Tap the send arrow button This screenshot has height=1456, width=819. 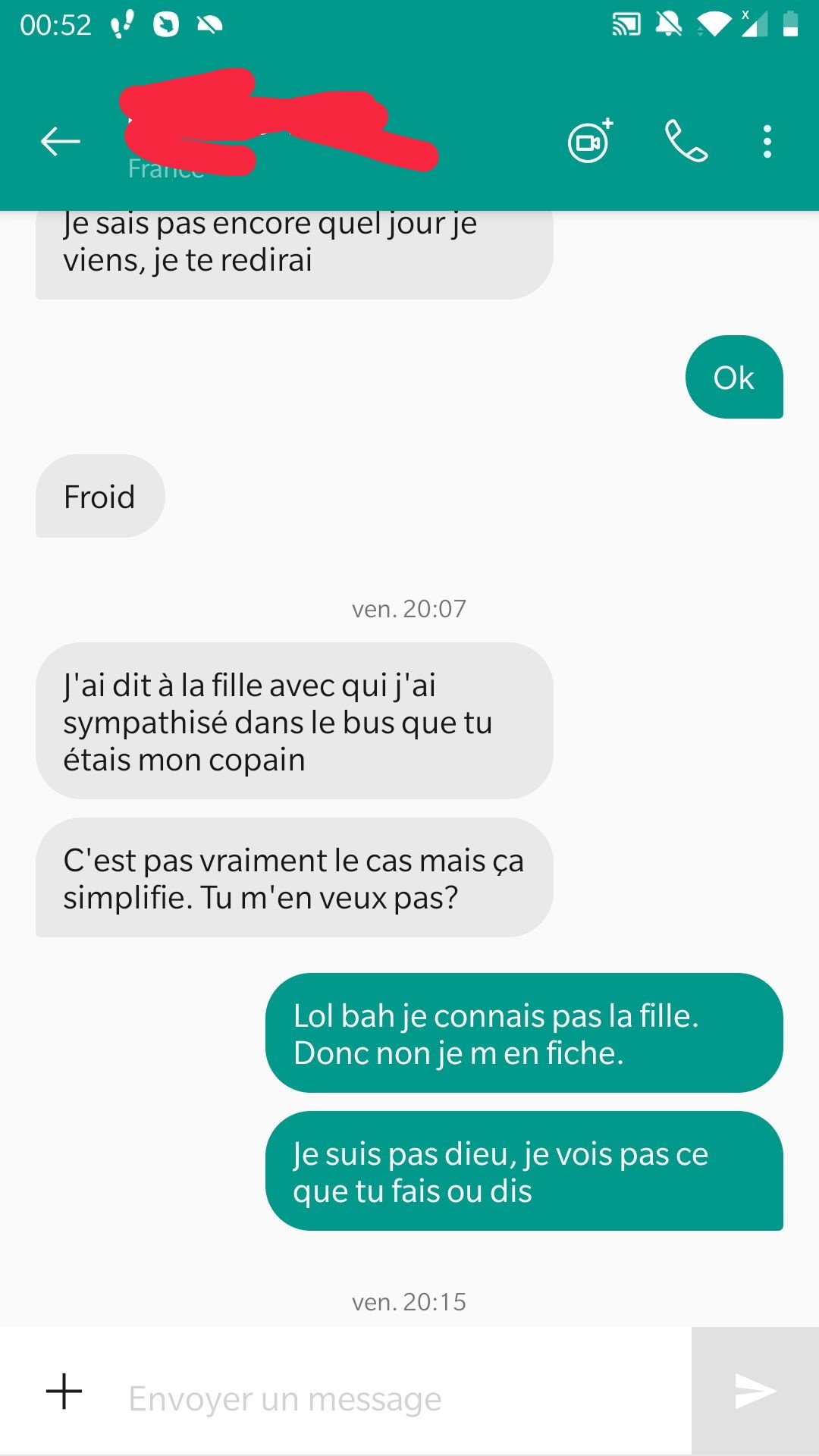755,1391
